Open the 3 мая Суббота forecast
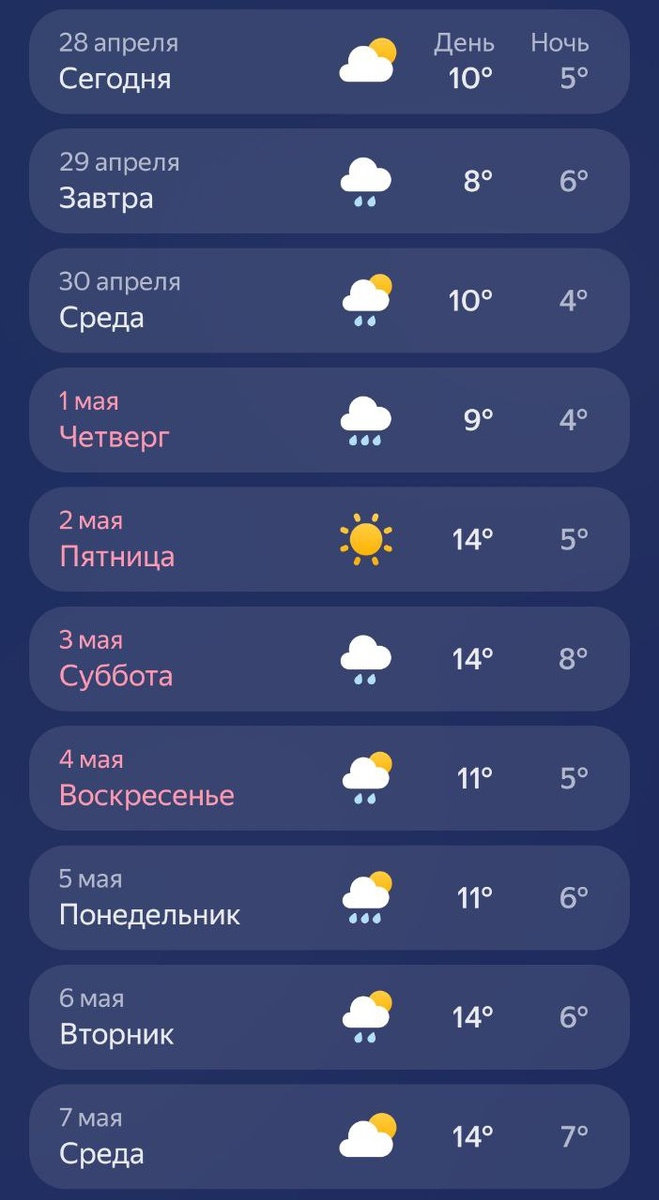This screenshot has height=1200, width=659. tap(329, 659)
